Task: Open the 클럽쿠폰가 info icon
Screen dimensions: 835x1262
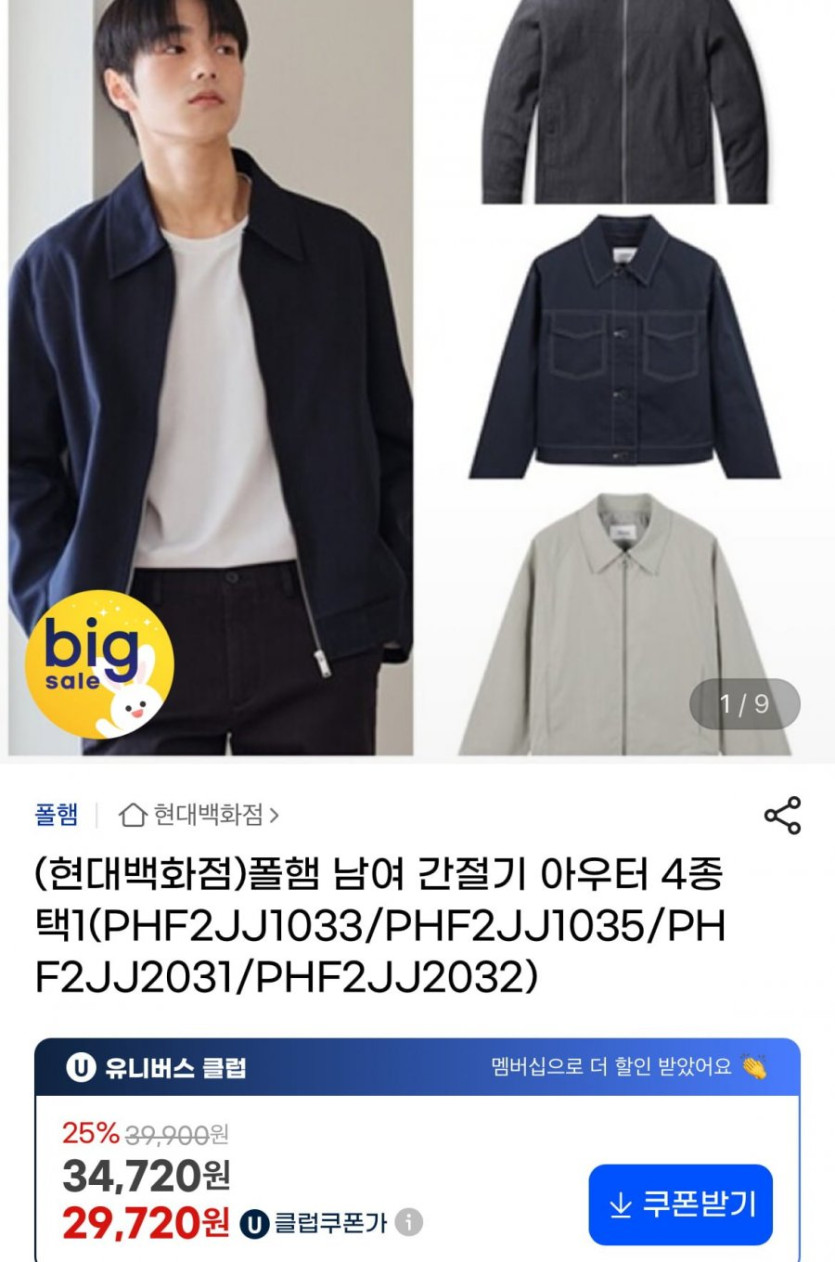Action: click(x=408, y=1222)
